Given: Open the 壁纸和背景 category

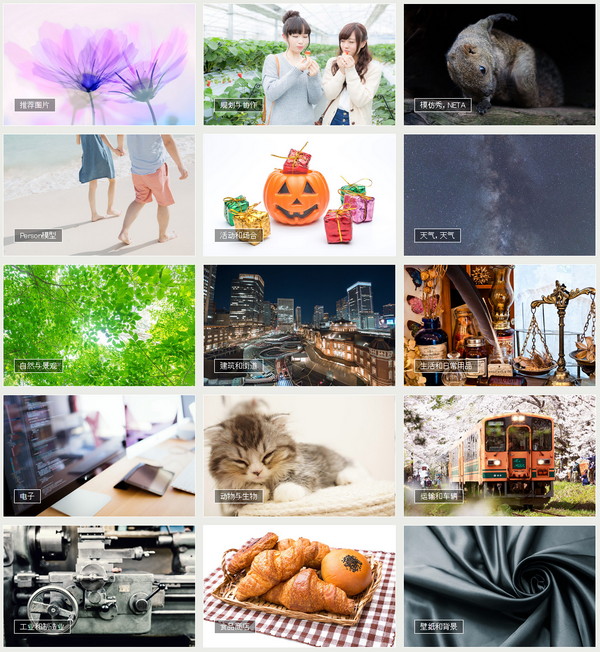Looking at the screenshot, I should click(x=499, y=585).
